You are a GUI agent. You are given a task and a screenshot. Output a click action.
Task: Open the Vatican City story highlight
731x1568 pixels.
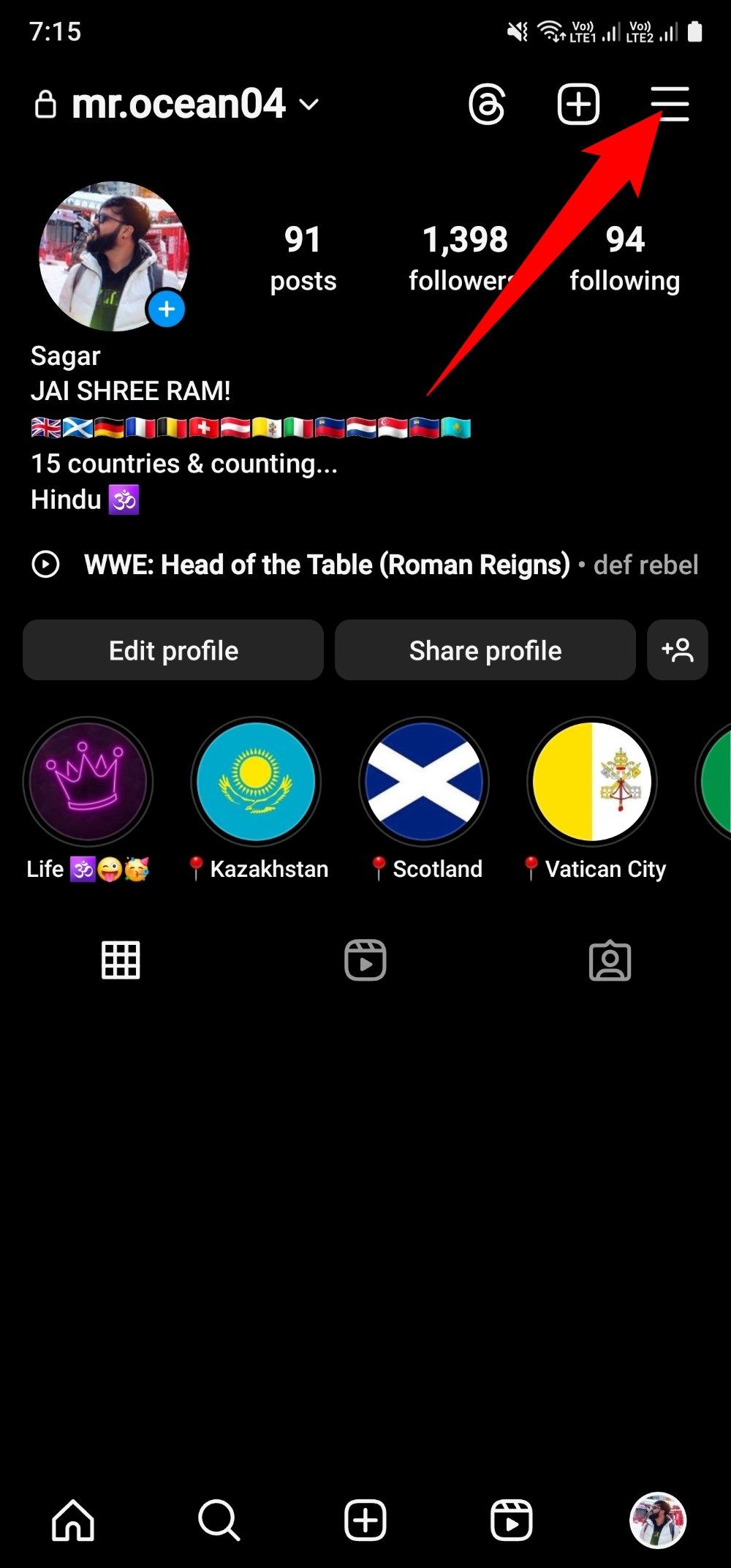[592, 782]
